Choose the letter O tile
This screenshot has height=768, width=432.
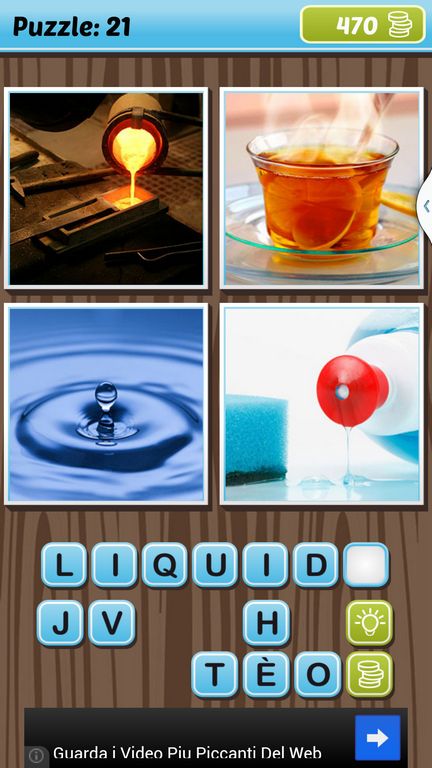pos(318,674)
